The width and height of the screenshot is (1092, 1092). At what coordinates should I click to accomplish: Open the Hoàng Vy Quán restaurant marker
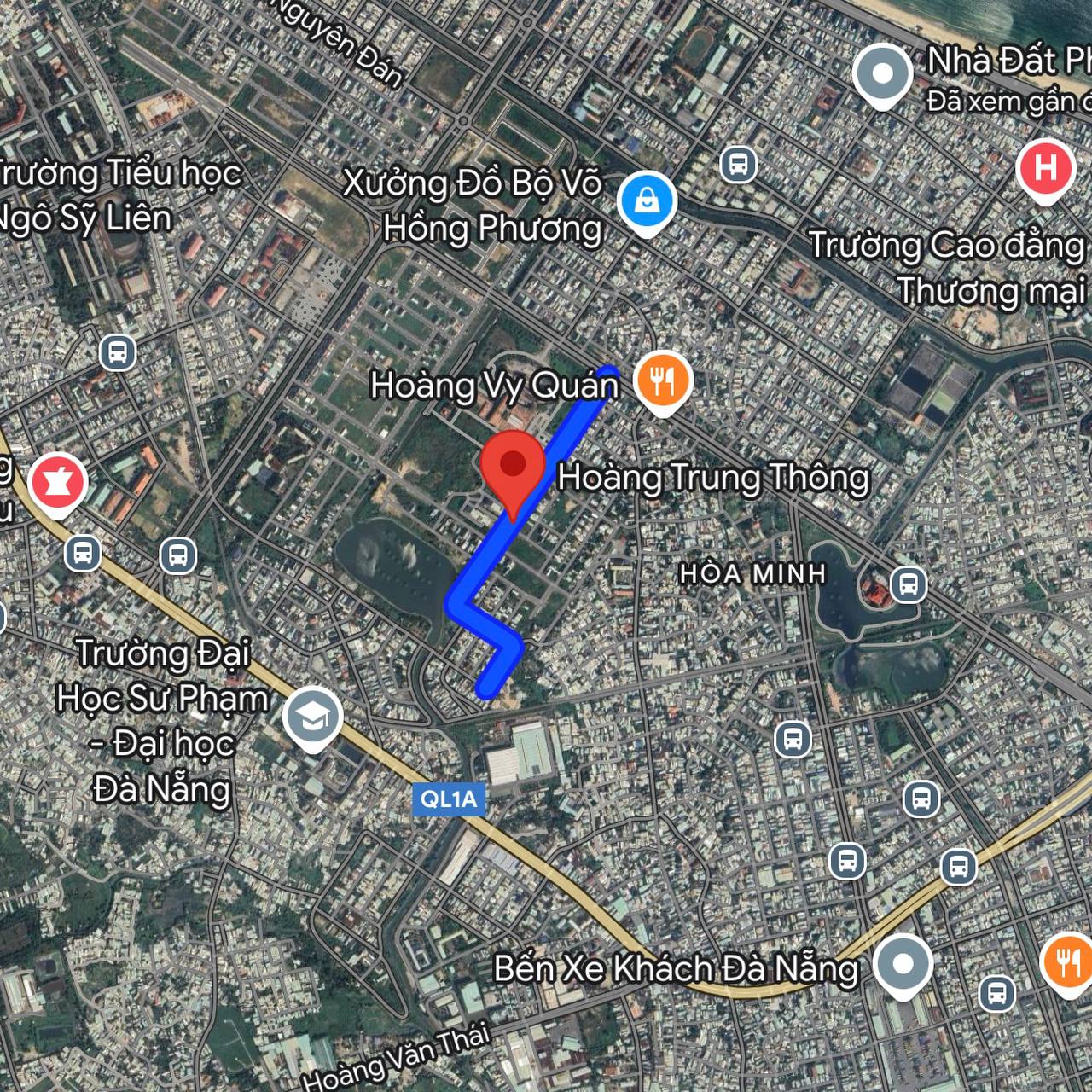tap(662, 380)
